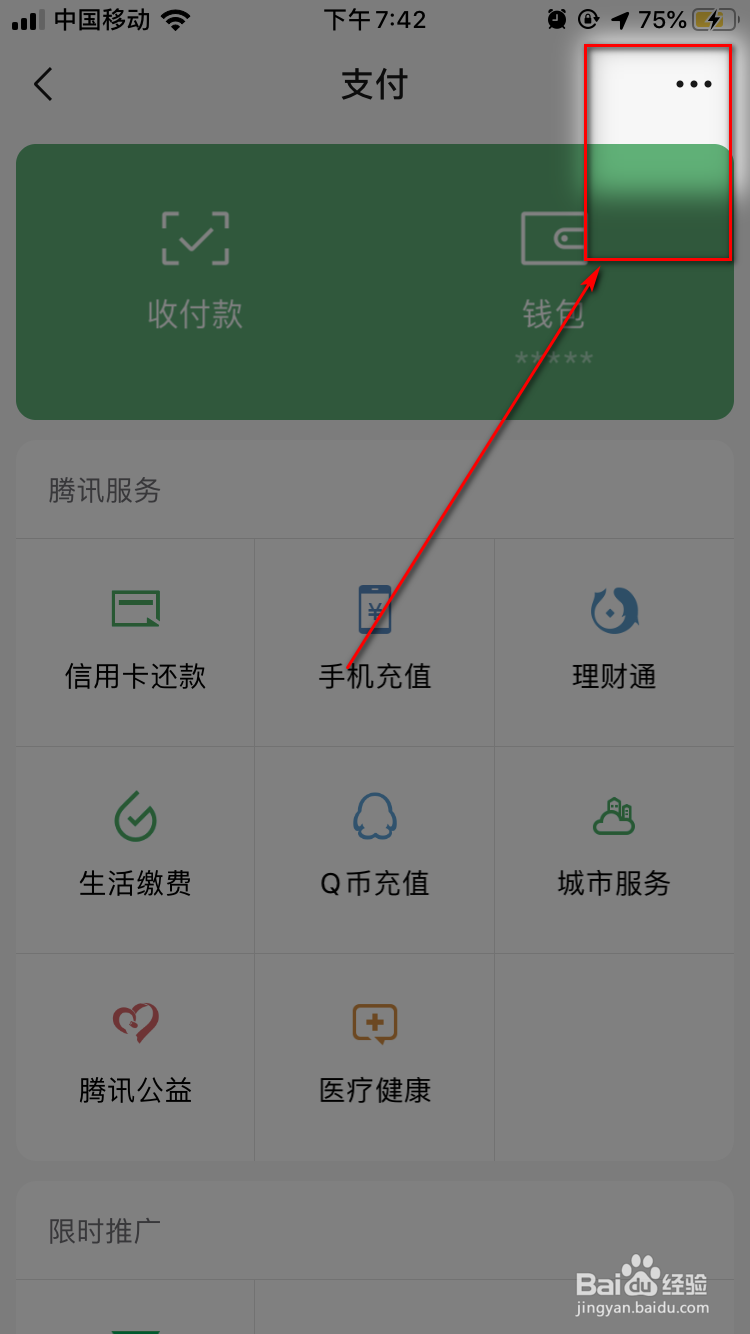The image size is (750, 1334).
Task: Open the 钱包 Wallet
Action: [553, 280]
